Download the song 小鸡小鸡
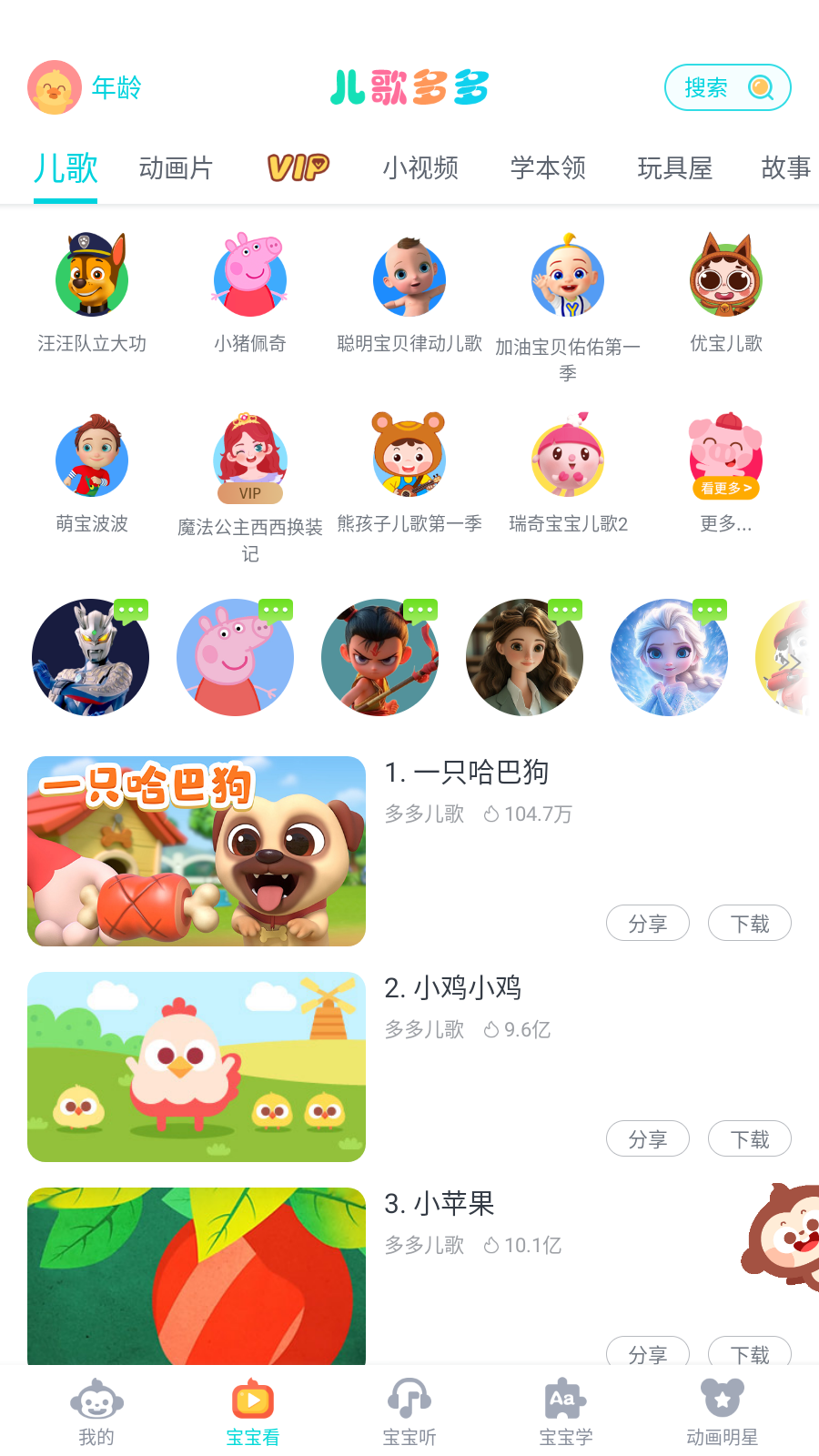 (750, 1139)
